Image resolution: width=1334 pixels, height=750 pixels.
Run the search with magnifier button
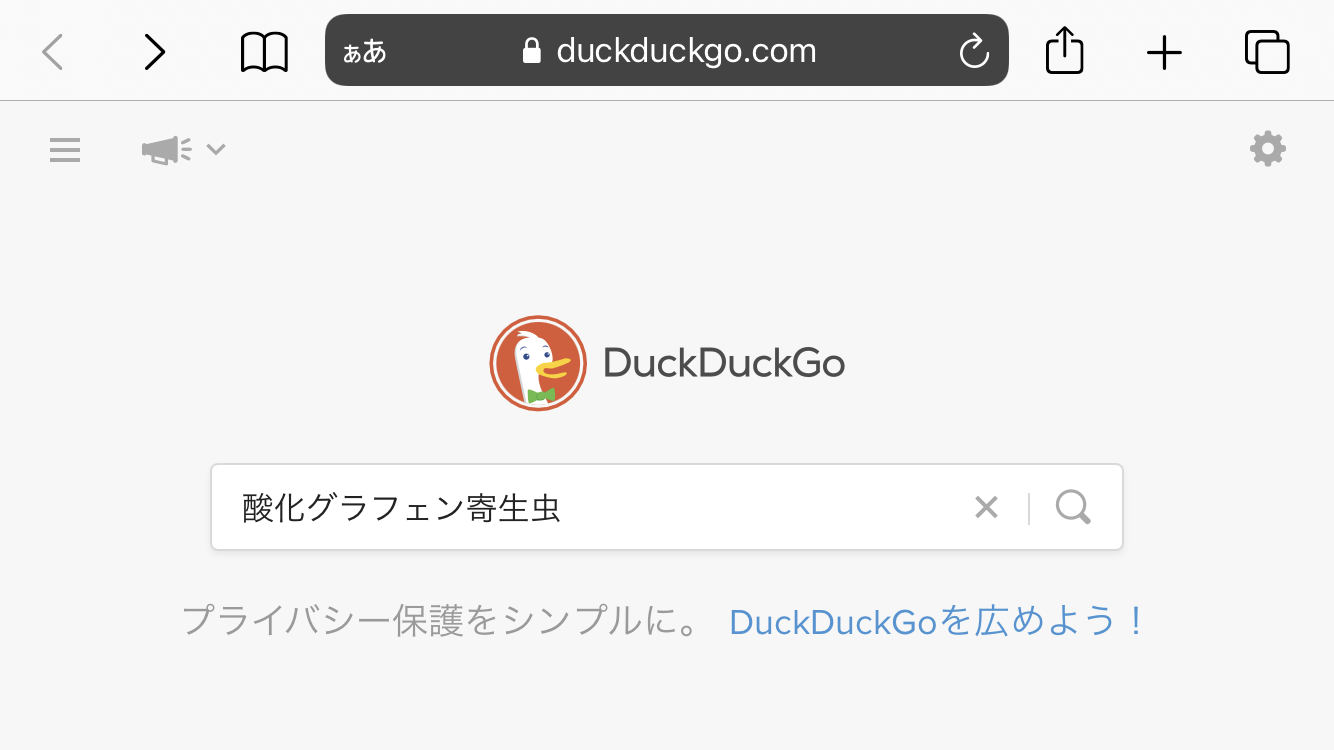click(x=1073, y=508)
